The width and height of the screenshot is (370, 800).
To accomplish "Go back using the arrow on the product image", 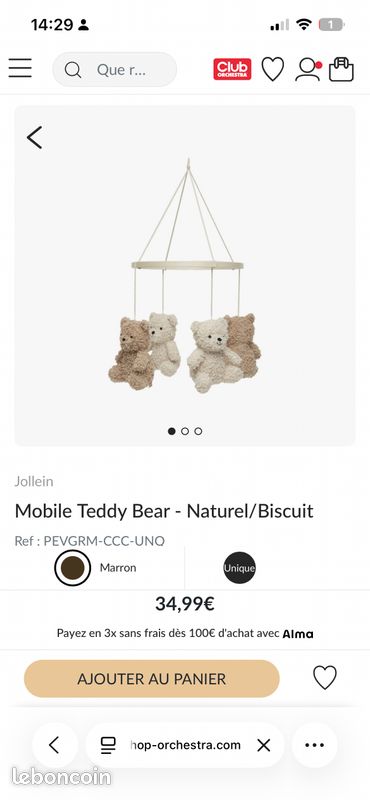I will [35, 137].
